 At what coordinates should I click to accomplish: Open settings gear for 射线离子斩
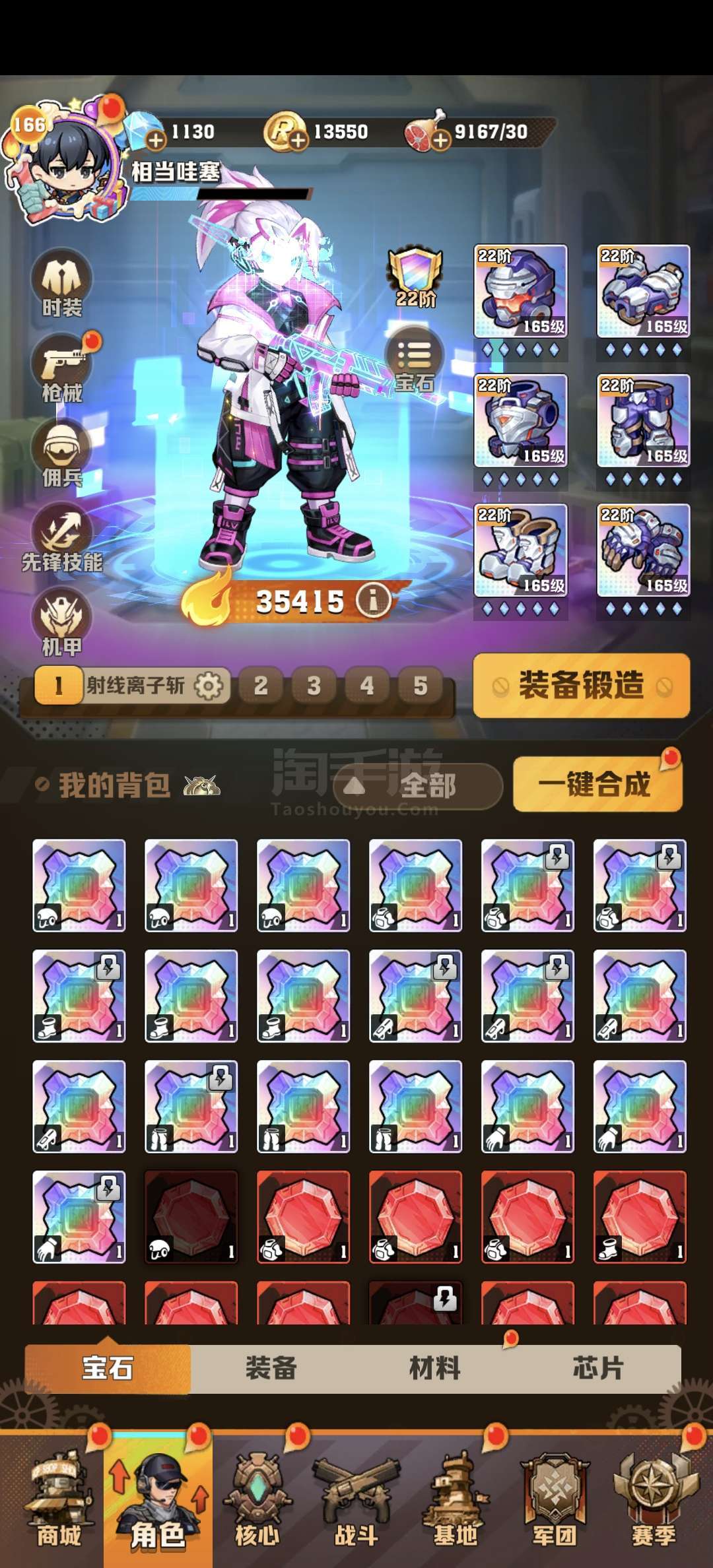pyautogui.click(x=209, y=686)
